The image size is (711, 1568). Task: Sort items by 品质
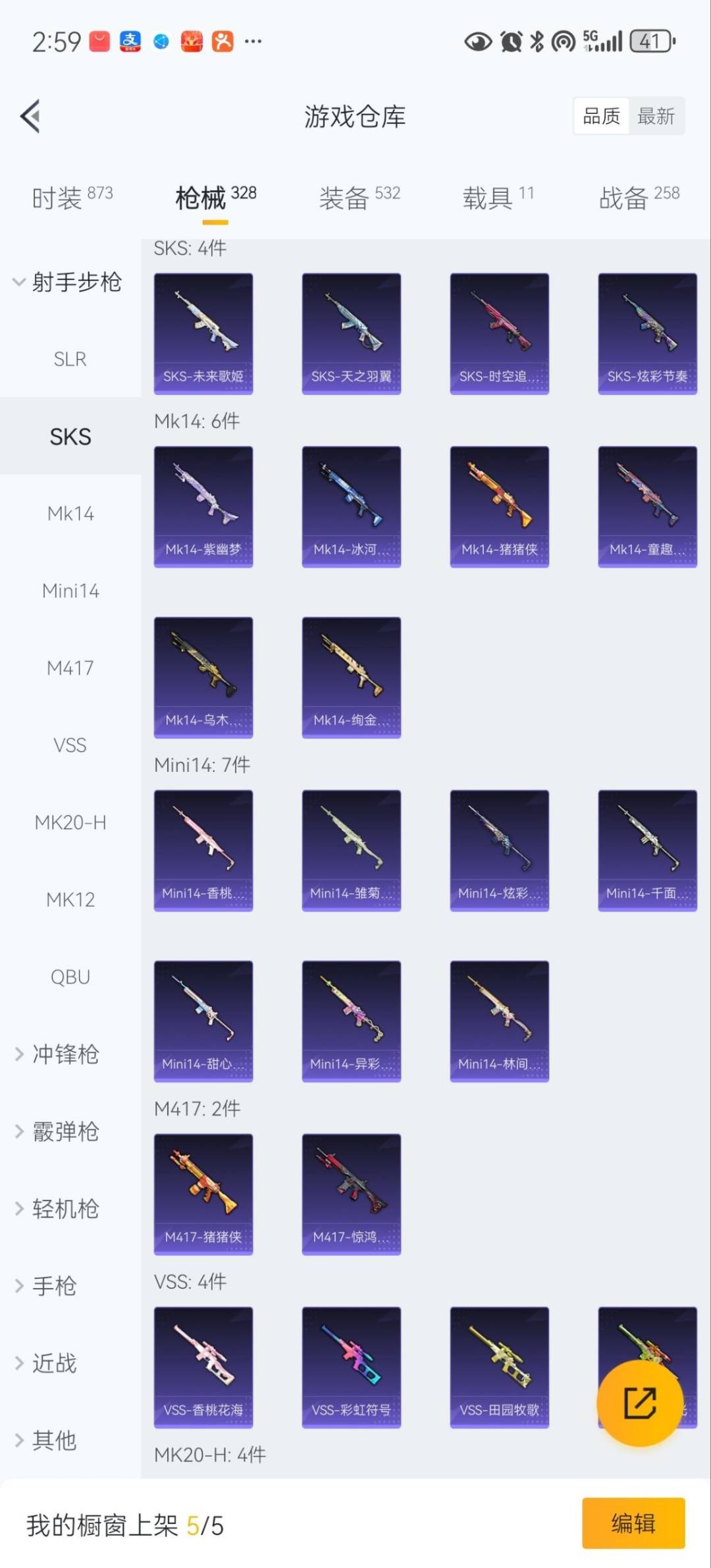tap(601, 117)
